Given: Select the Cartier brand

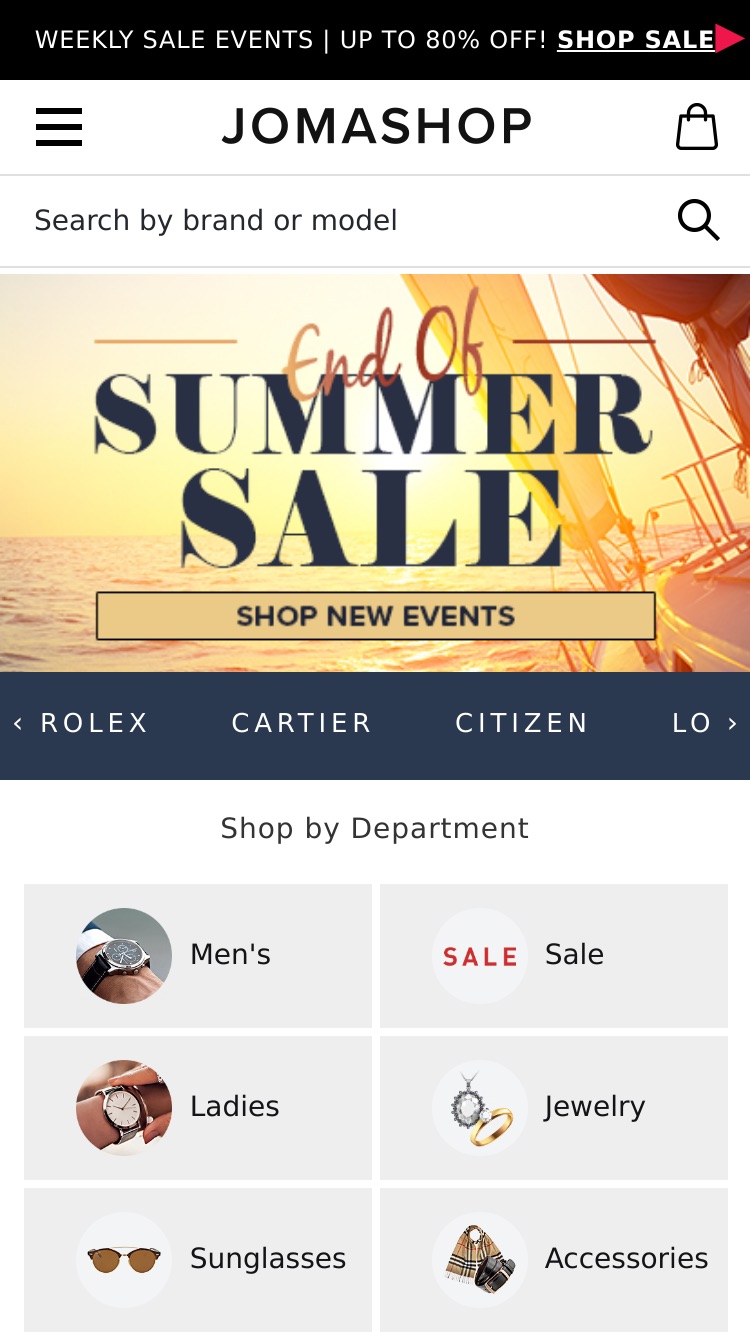Looking at the screenshot, I should coord(302,723).
